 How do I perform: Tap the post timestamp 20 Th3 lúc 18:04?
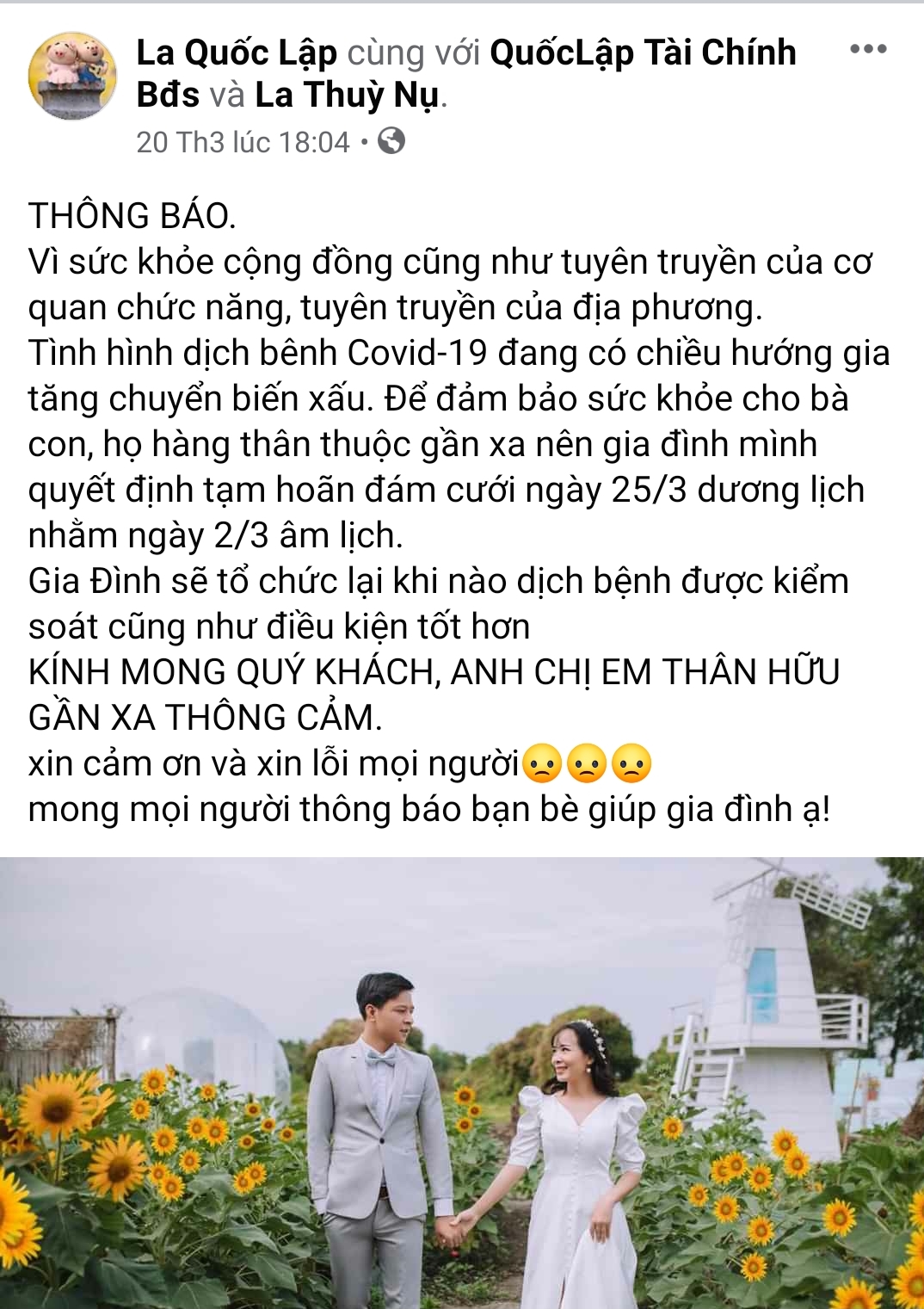(243, 142)
